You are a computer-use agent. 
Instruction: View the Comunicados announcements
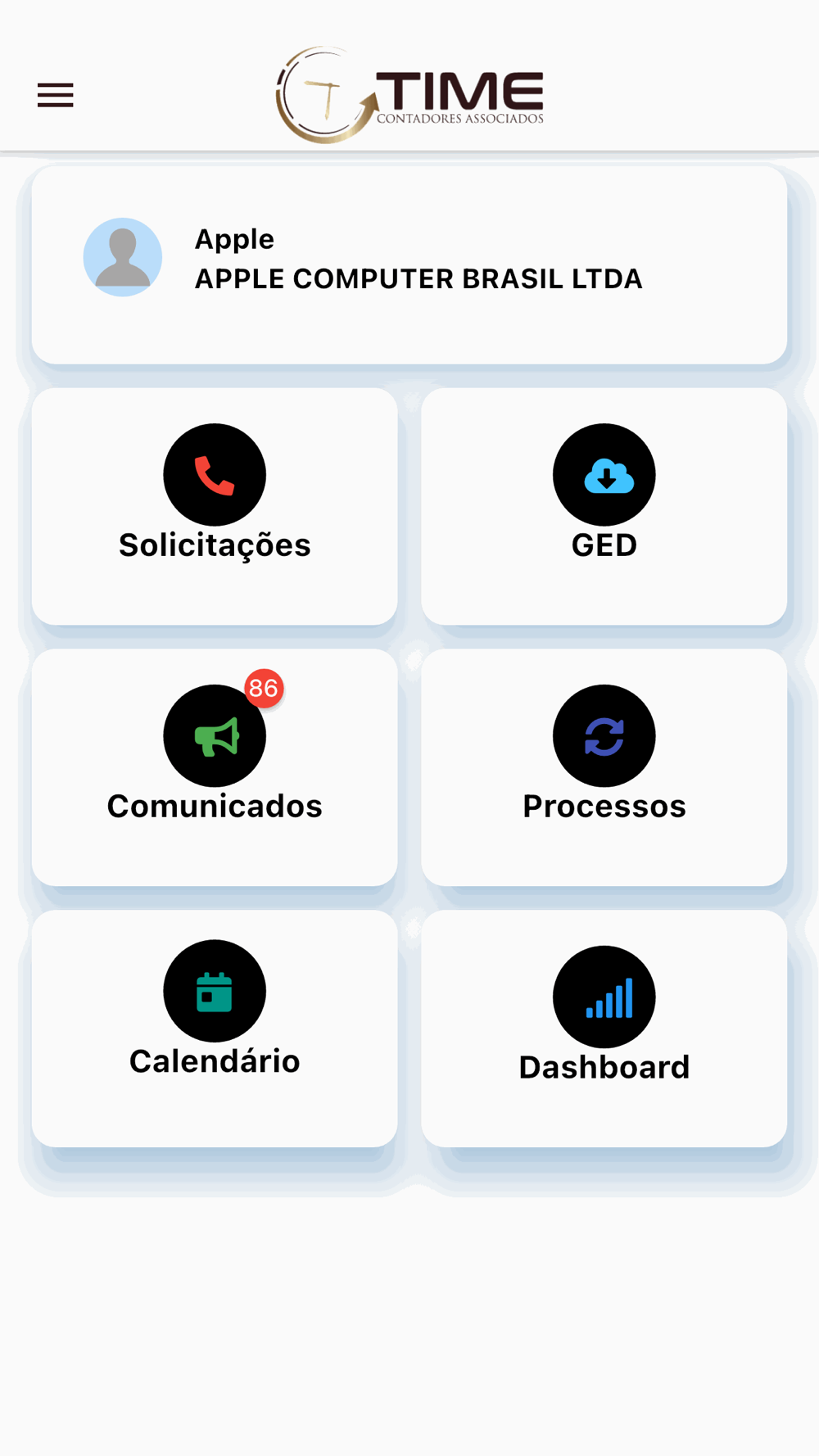215,767
